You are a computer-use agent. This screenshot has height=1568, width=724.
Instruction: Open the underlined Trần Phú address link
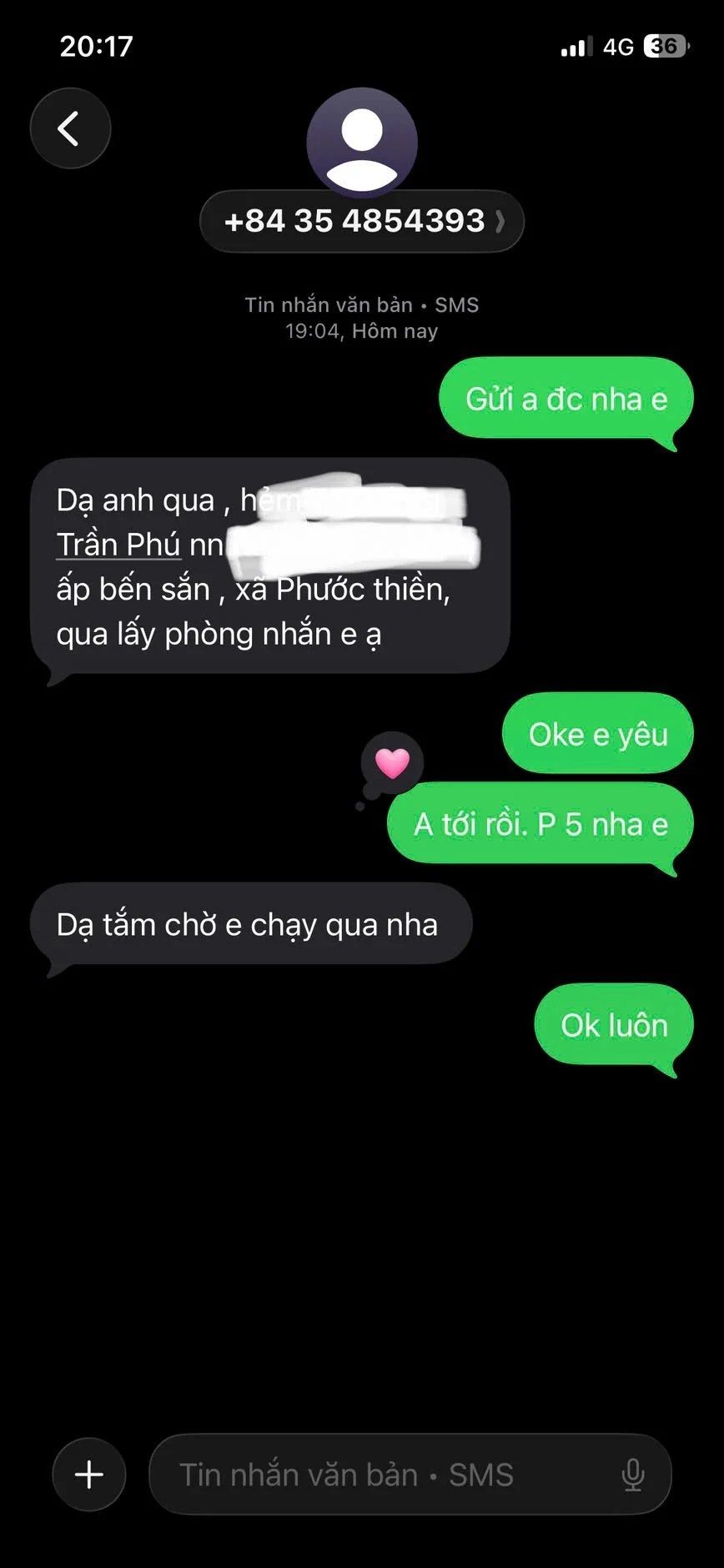tap(118, 545)
